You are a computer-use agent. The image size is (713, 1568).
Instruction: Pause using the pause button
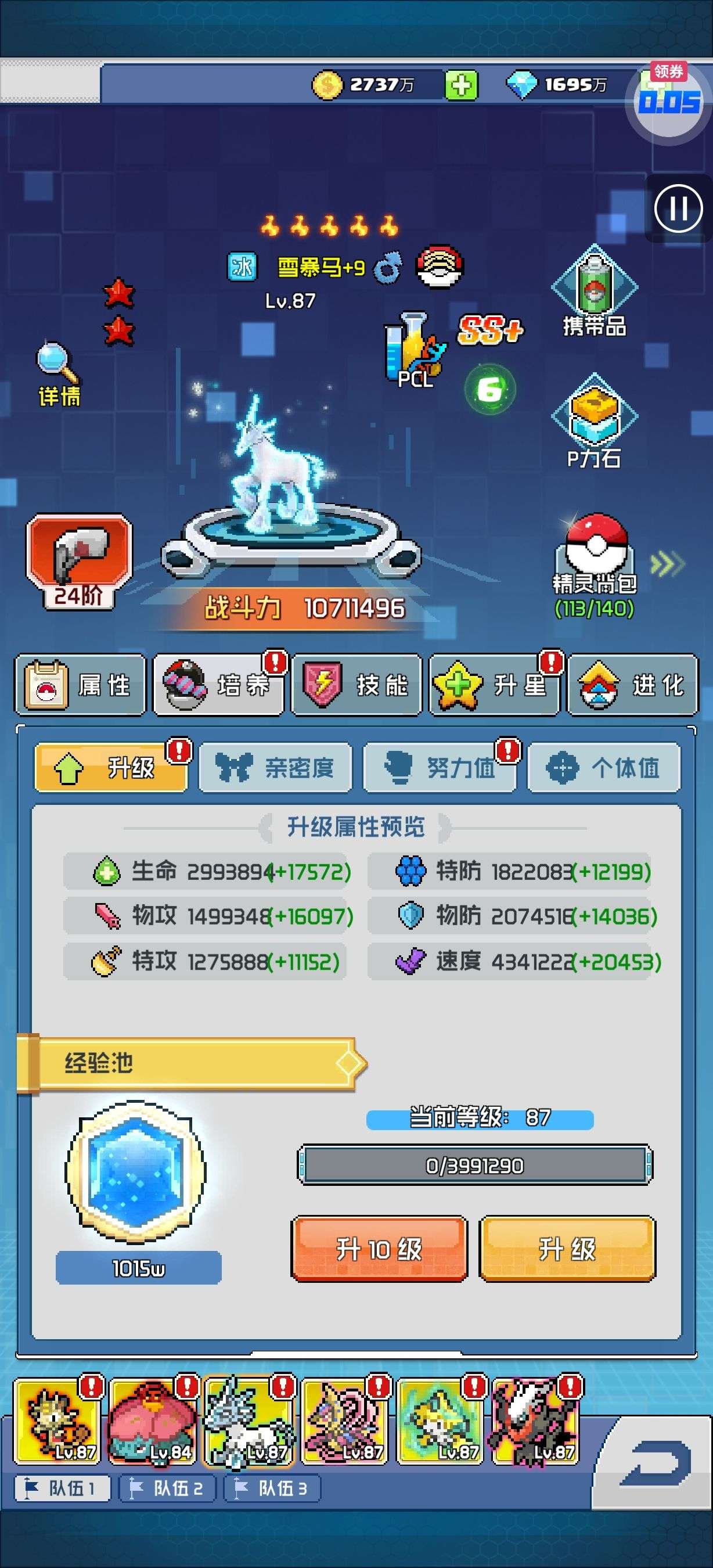coord(678,209)
